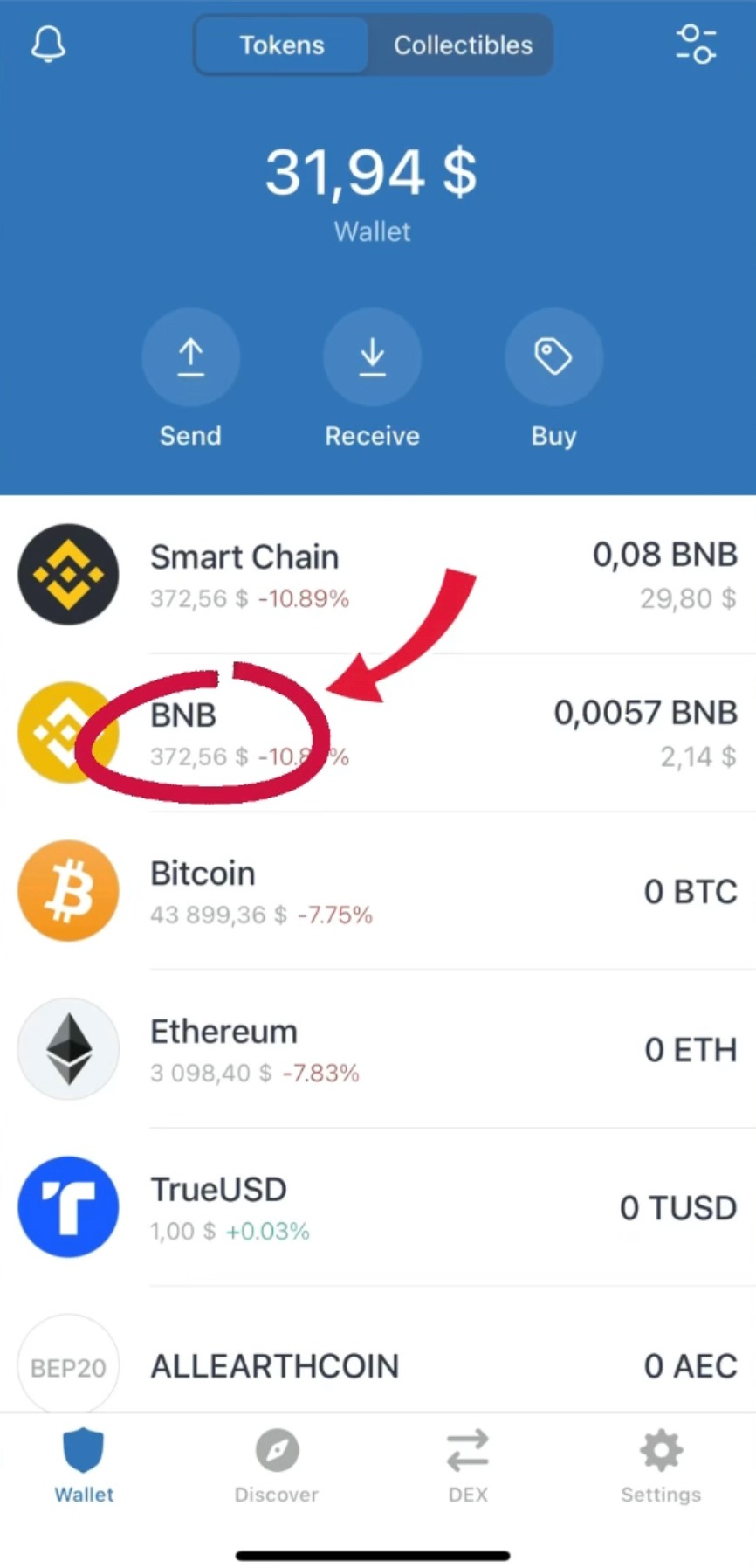The image size is (756, 1568).
Task: Go to the Discover tab
Action: [x=277, y=1466]
